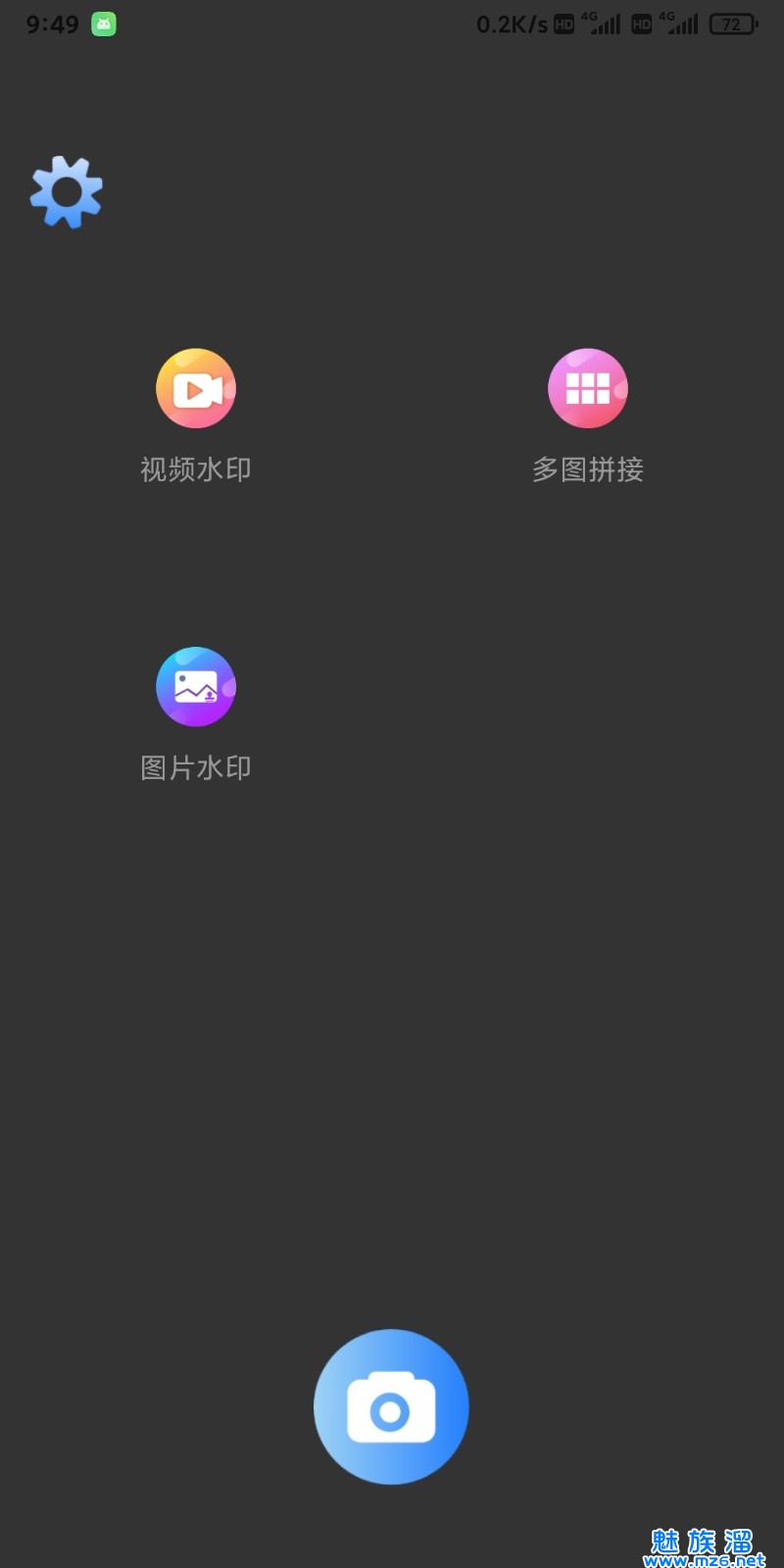
Task: Open 视频水印 video watermark tool
Action: [x=196, y=389]
